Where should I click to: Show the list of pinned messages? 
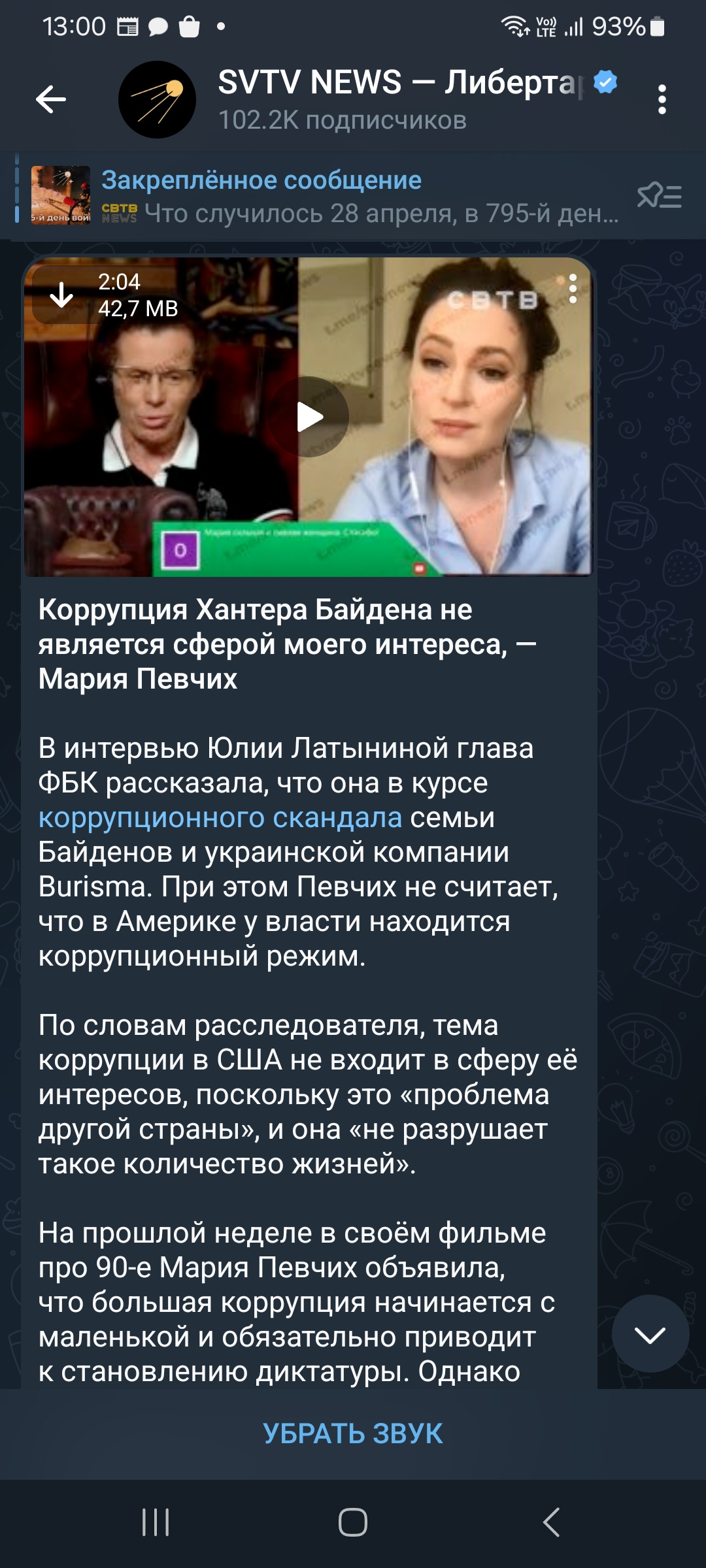pyautogui.click(x=659, y=195)
